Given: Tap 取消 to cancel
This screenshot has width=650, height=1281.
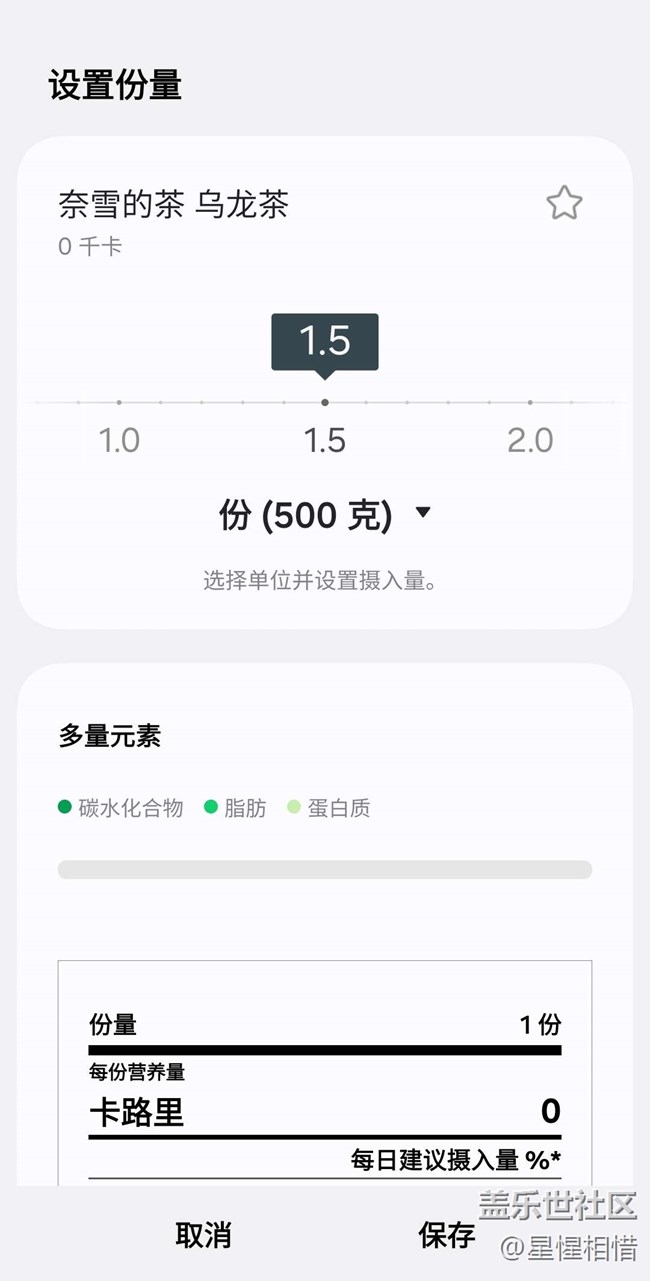Looking at the screenshot, I should (x=203, y=1235).
